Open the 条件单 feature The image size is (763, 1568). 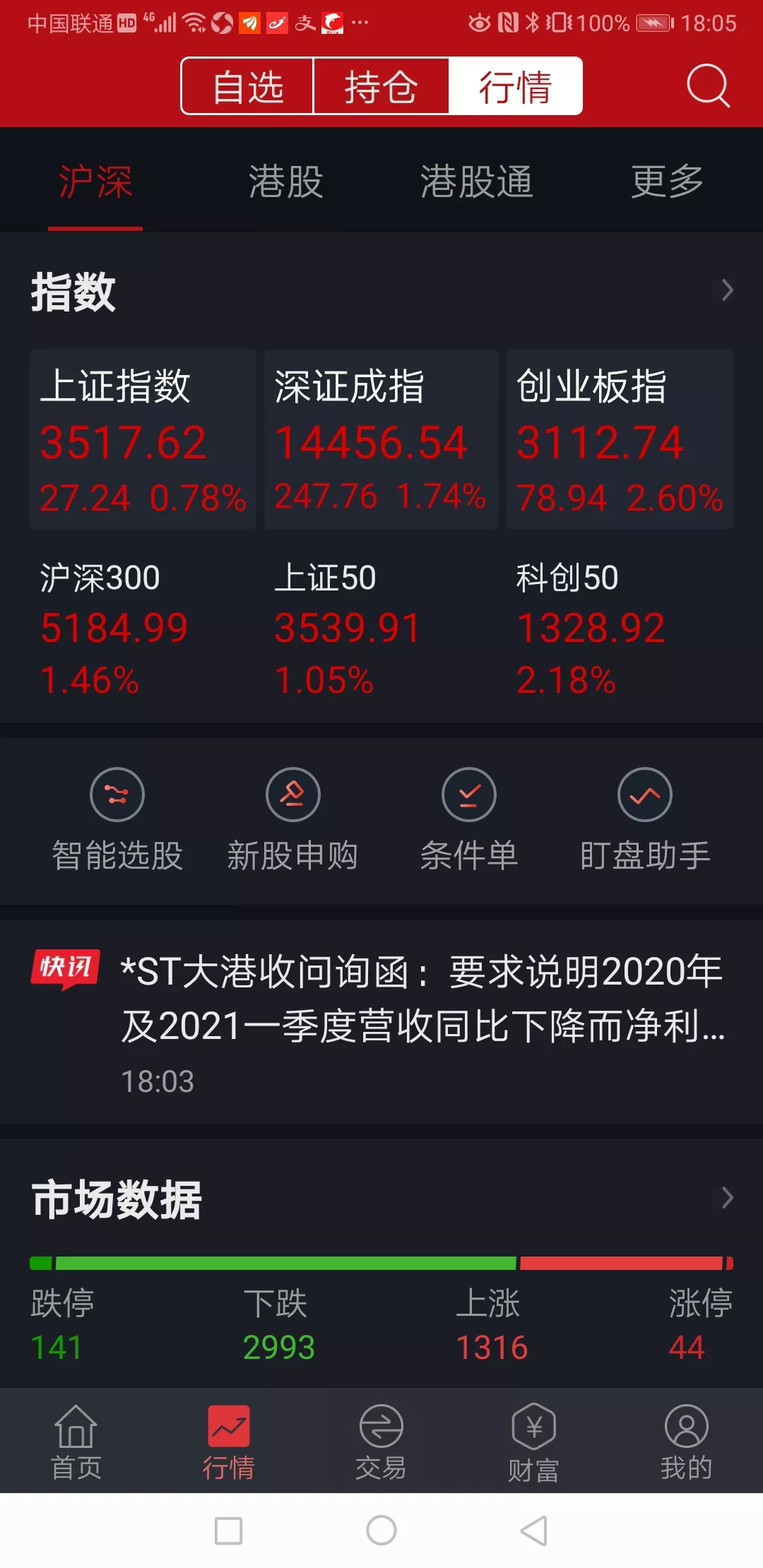click(468, 819)
